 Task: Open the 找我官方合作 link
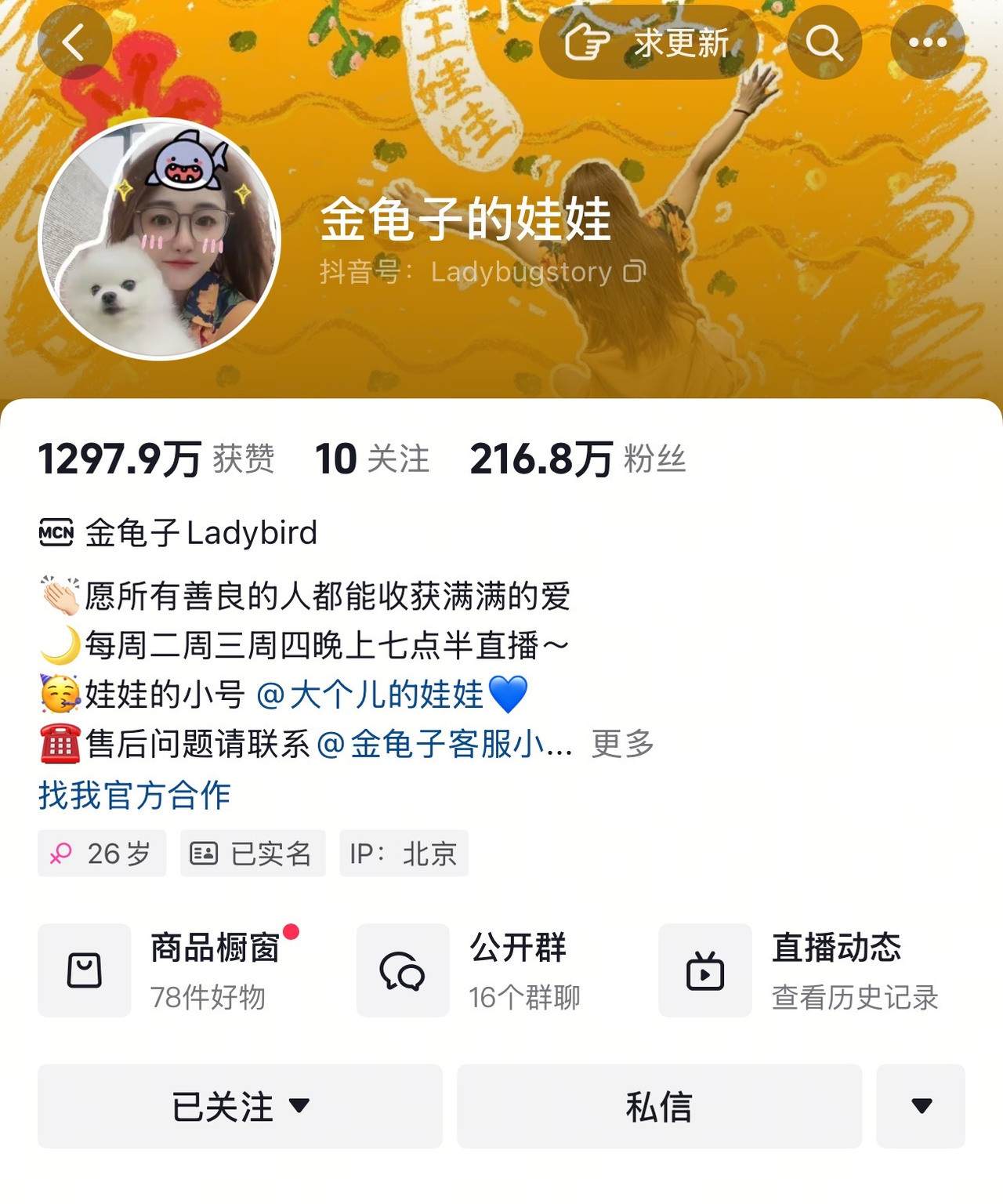coord(134,795)
